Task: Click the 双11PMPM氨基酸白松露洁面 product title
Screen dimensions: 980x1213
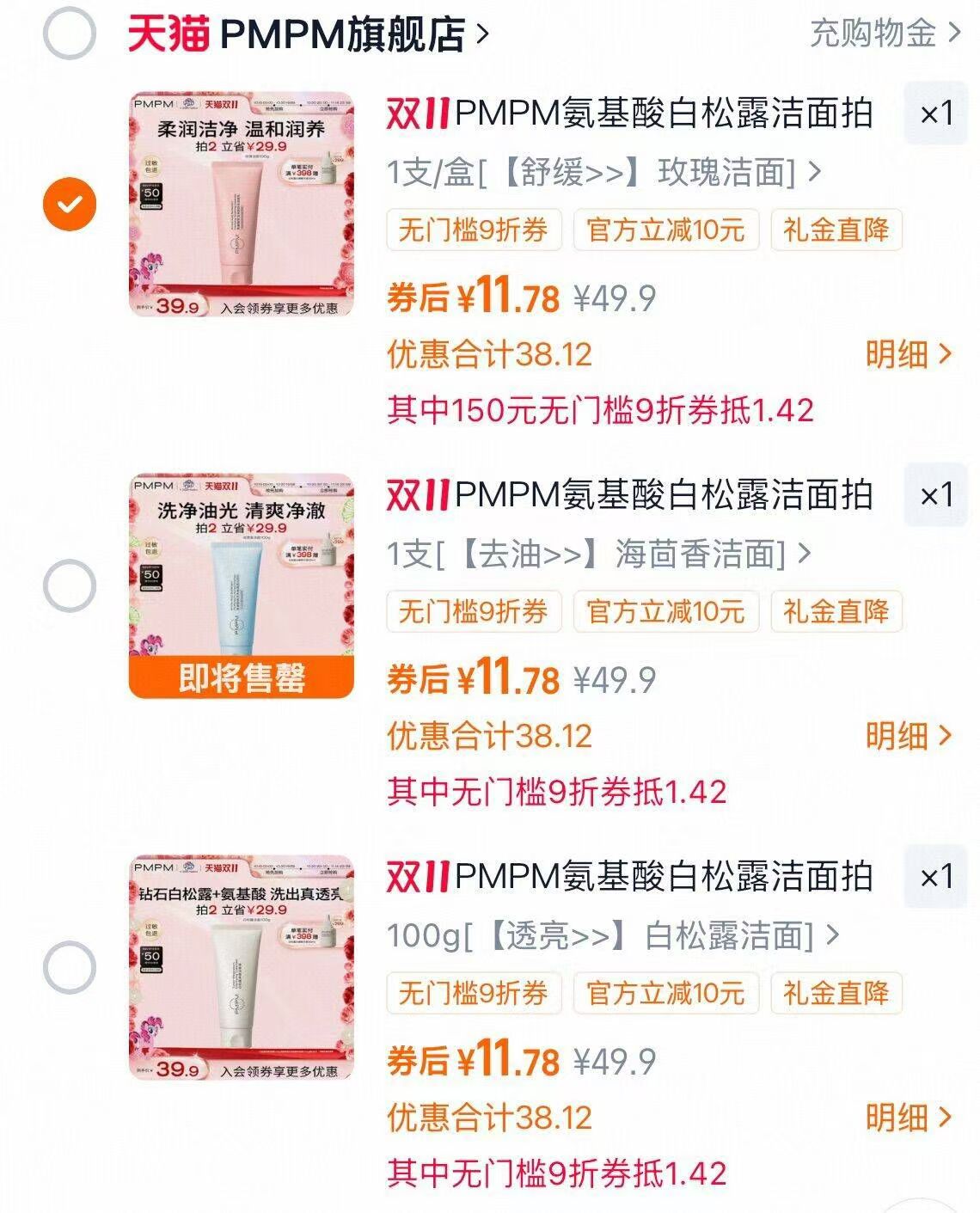Action: (x=628, y=113)
